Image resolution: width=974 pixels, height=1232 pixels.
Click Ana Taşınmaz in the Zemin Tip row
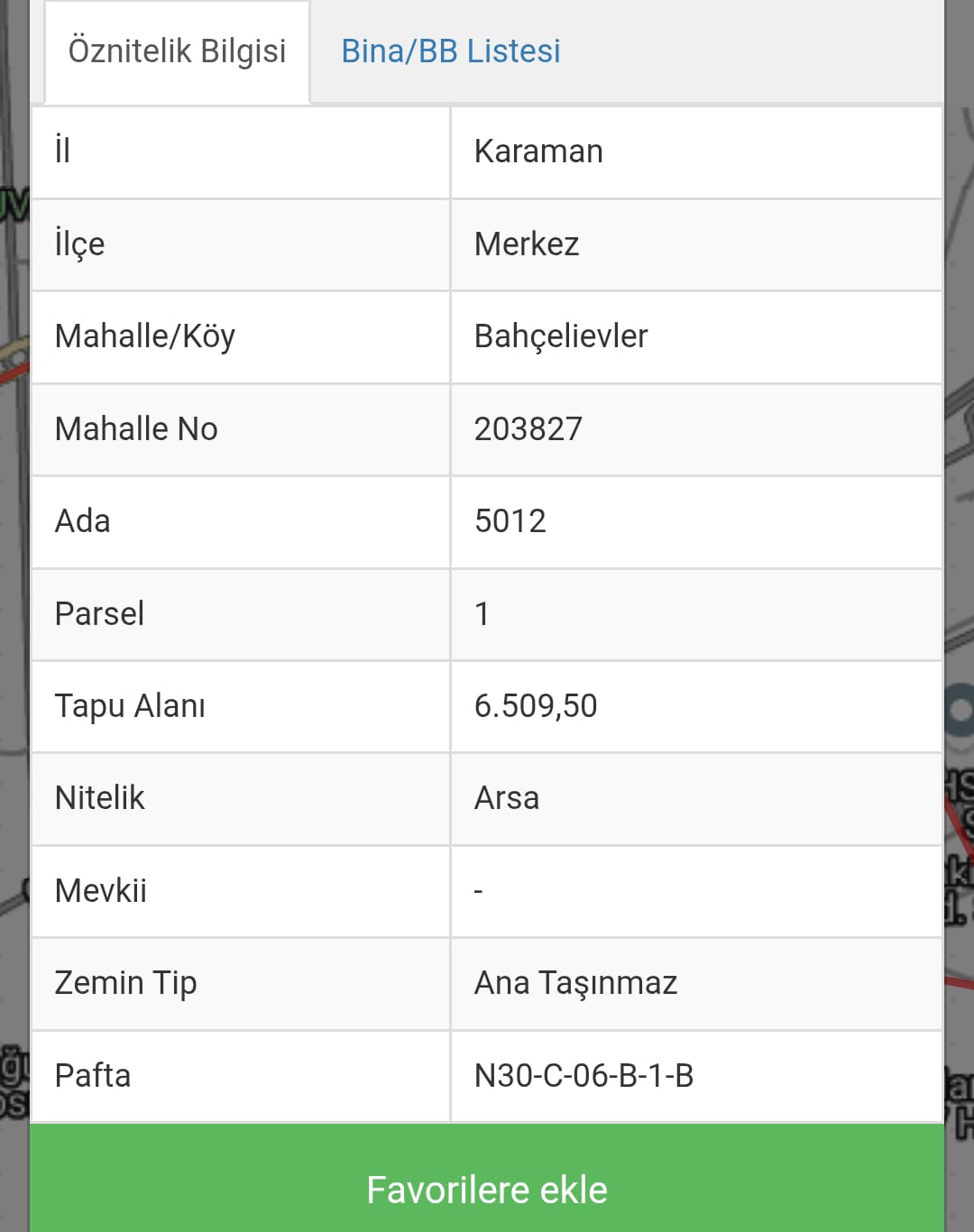574,983
